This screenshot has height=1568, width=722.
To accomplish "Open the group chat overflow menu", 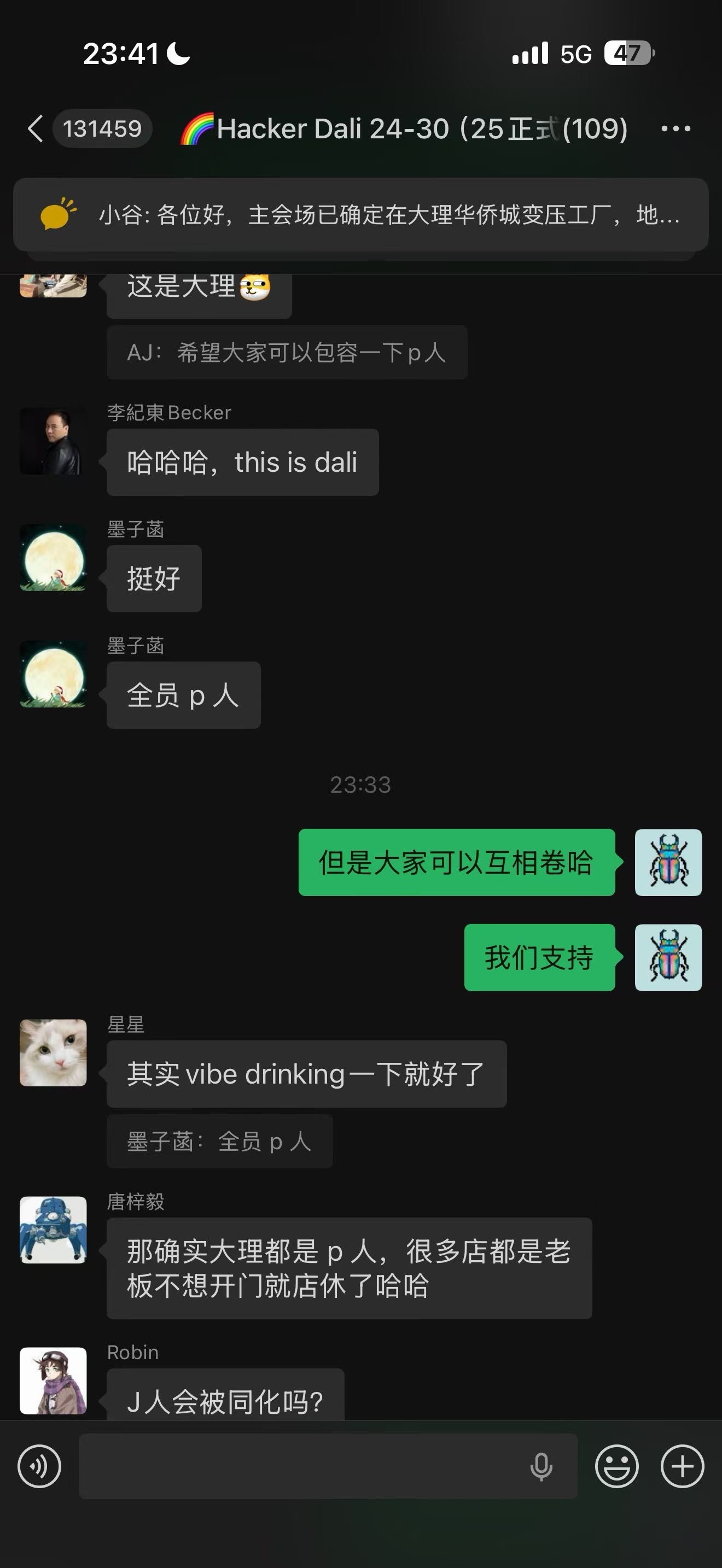I will (676, 128).
